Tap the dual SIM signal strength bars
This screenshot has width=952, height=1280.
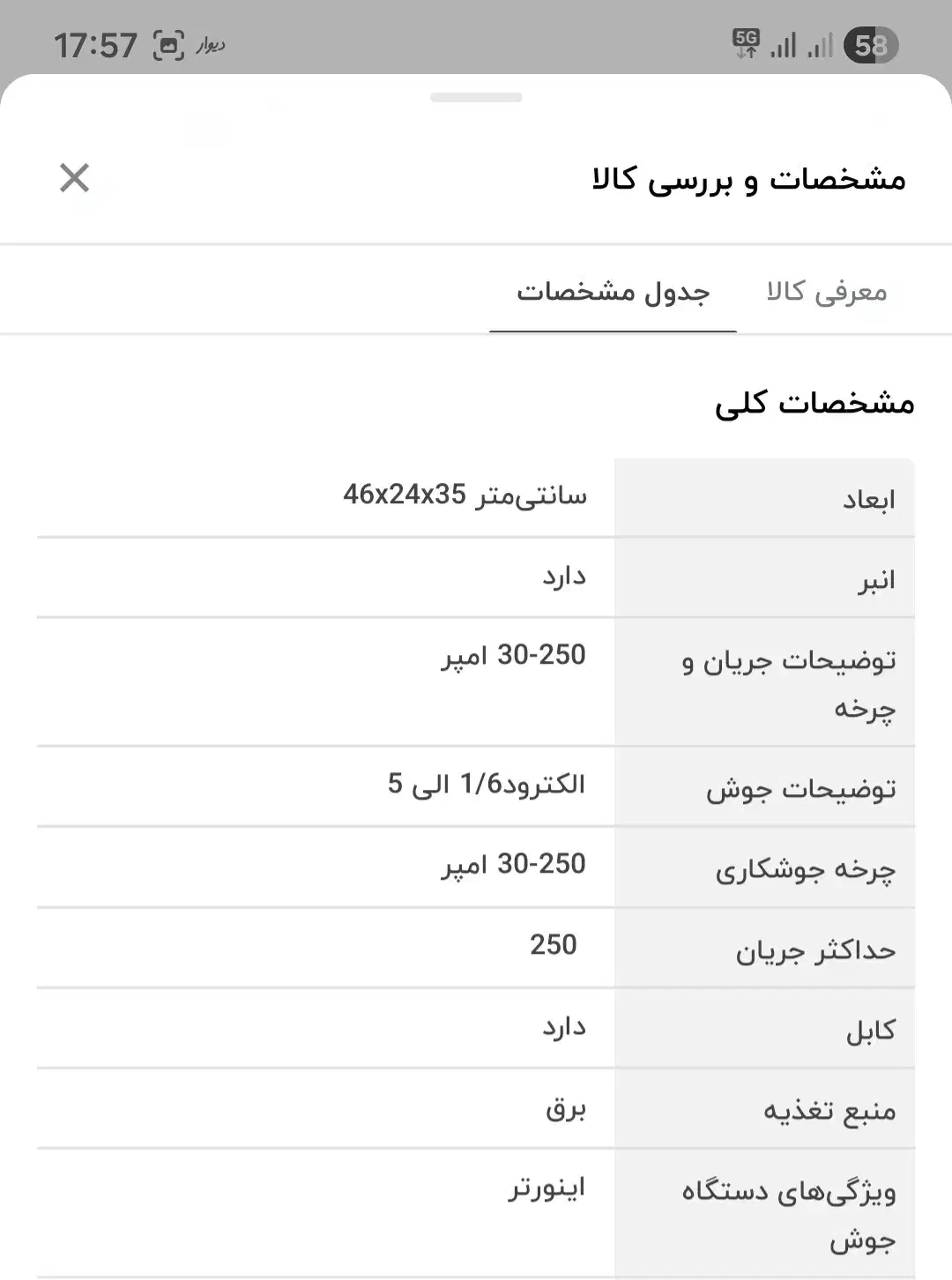point(798,44)
